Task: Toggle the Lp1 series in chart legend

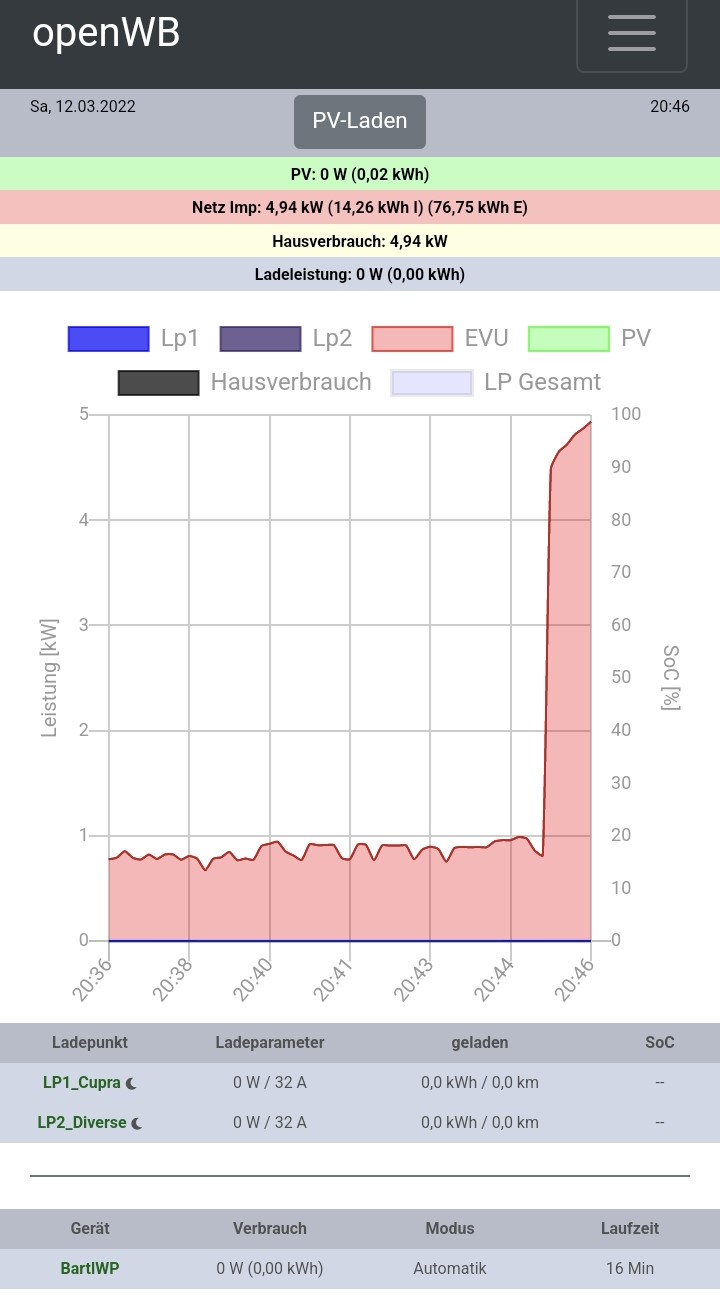Action: 133,339
